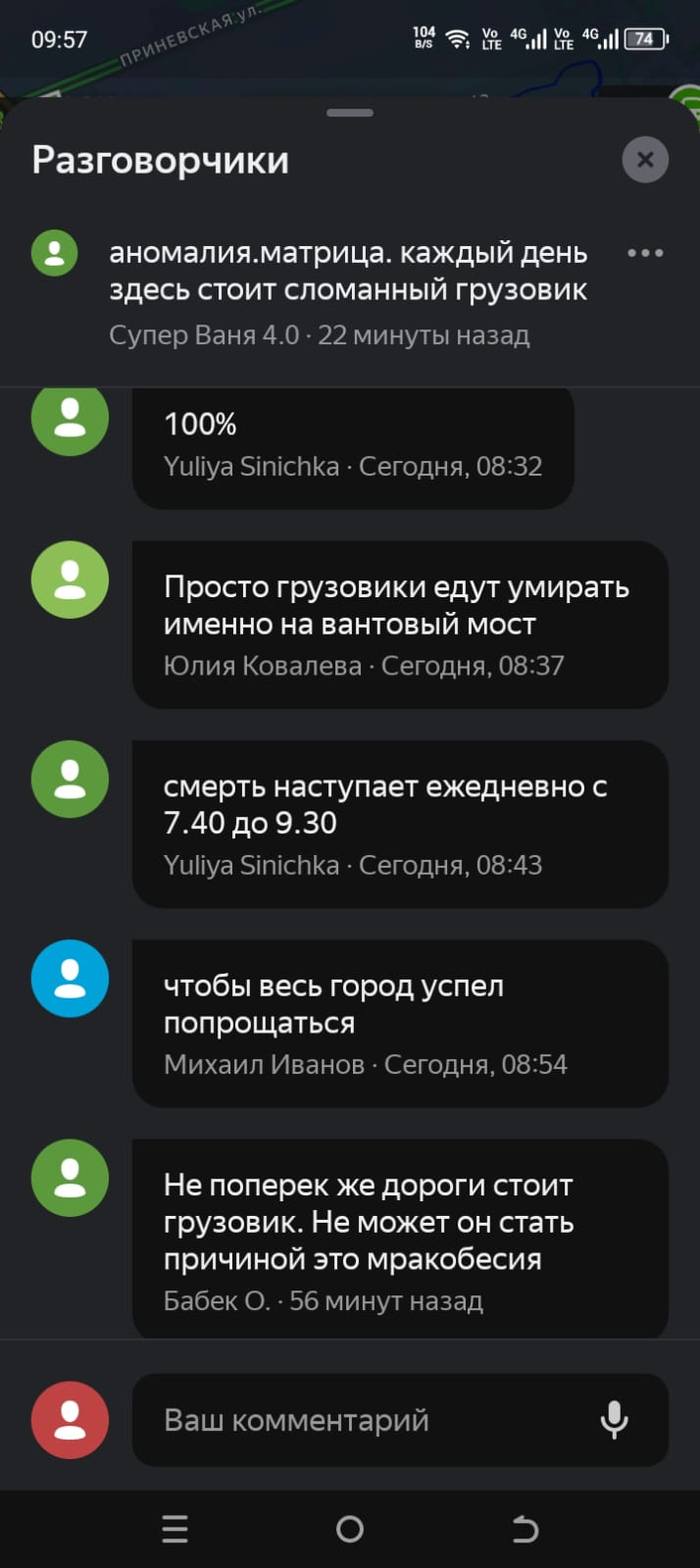Open Михаил Иванов's comment
Viewport: 700px width, 1568px height.
pyautogui.click(x=400, y=1022)
